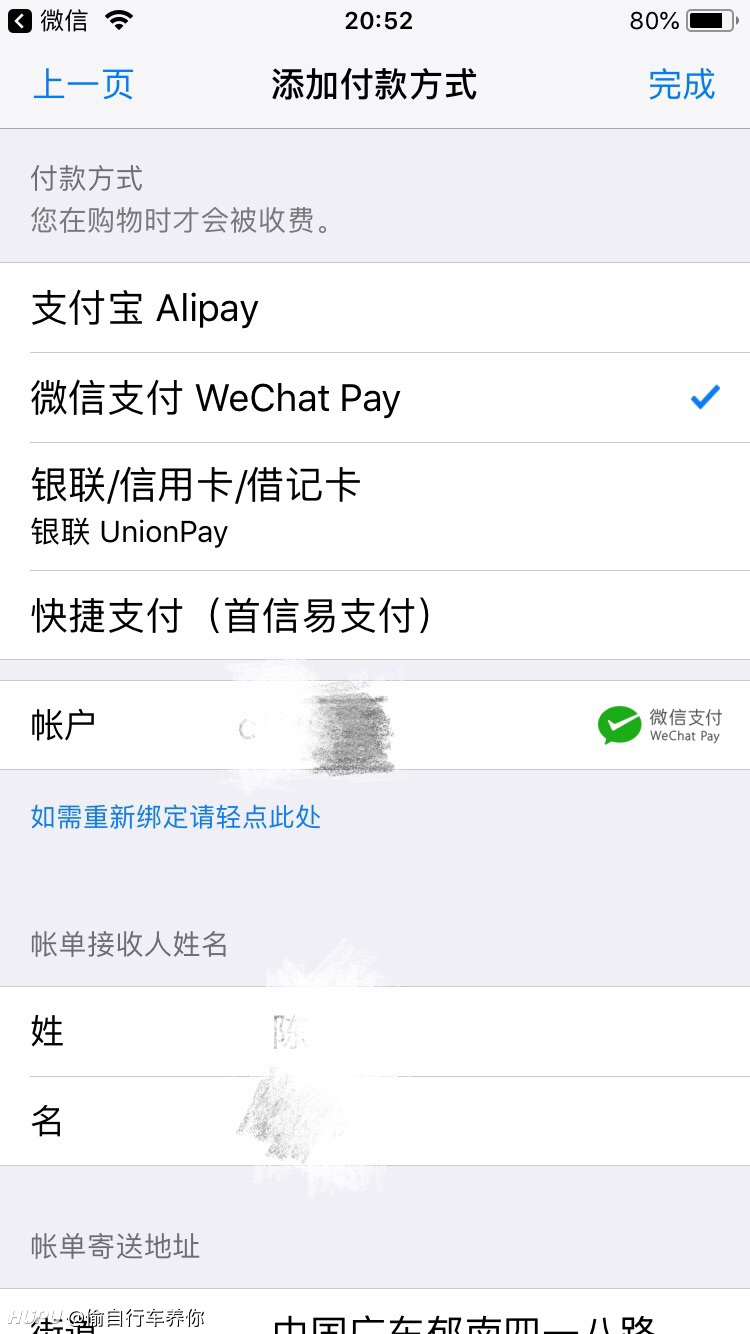750x1334 pixels.
Task: Return to 微信 via status bar back
Action: click(x=48, y=20)
